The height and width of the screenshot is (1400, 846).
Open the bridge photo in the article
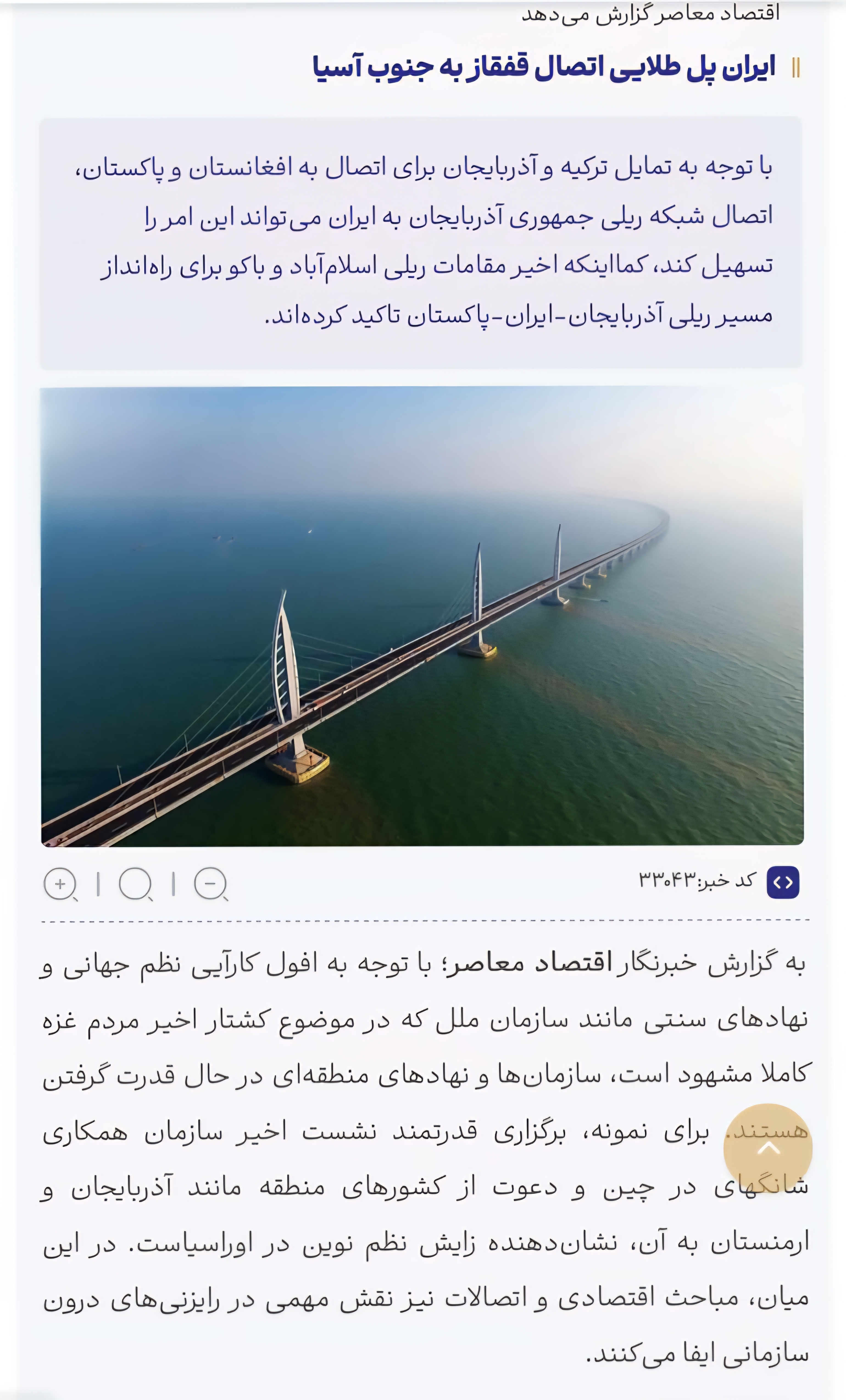tap(422, 616)
